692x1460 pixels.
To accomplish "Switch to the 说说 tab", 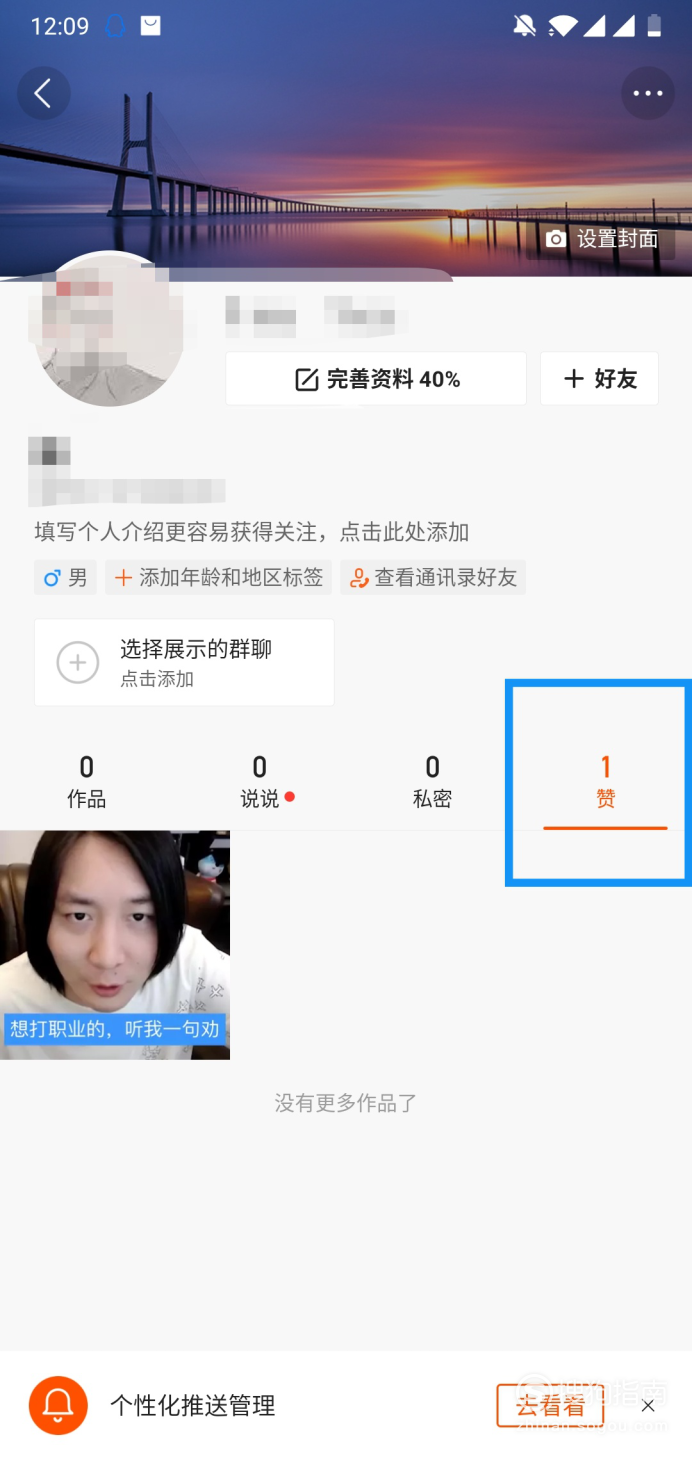I will (x=260, y=782).
